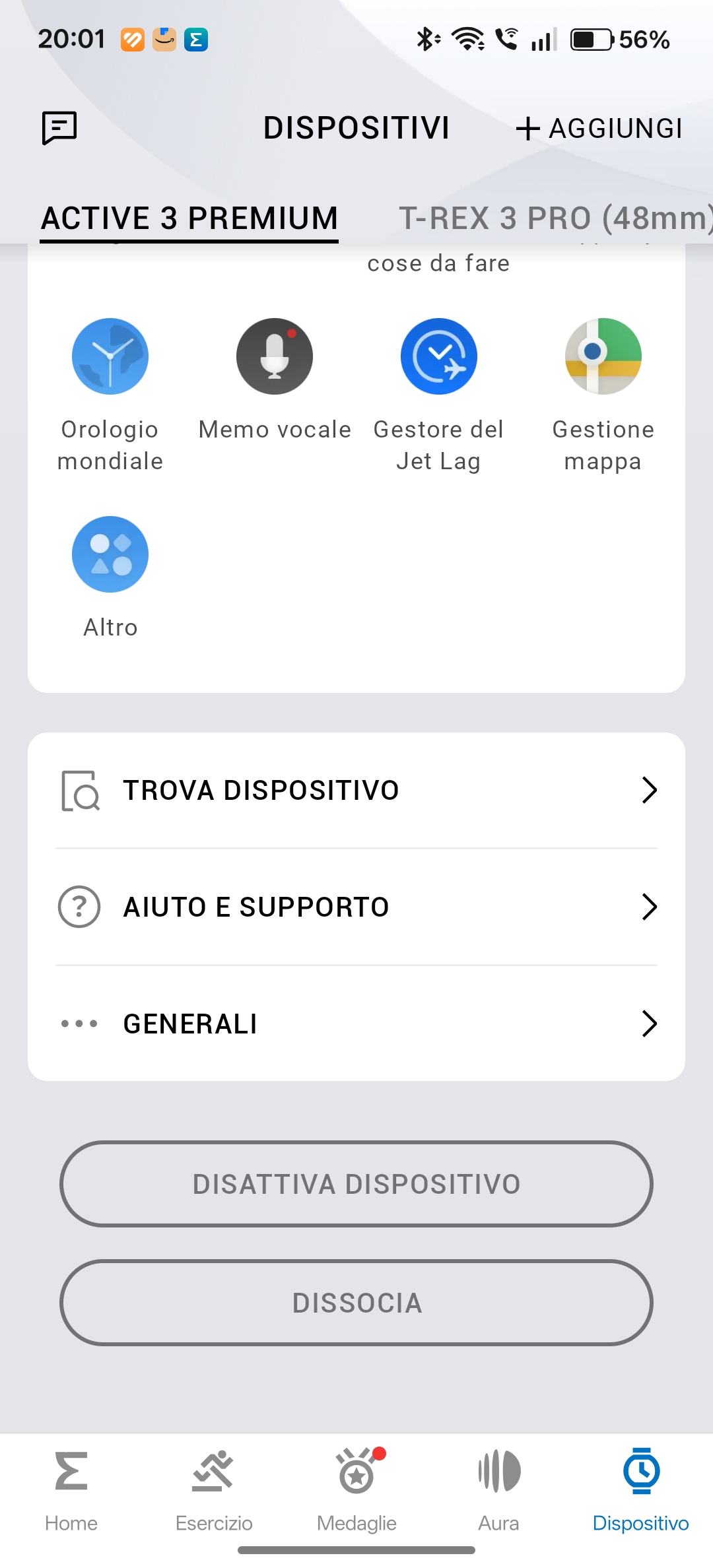Image resolution: width=713 pixels, height=1568 pixels.
Task: Tap Aggiungi to add a device
Action: tap(599, 128)
